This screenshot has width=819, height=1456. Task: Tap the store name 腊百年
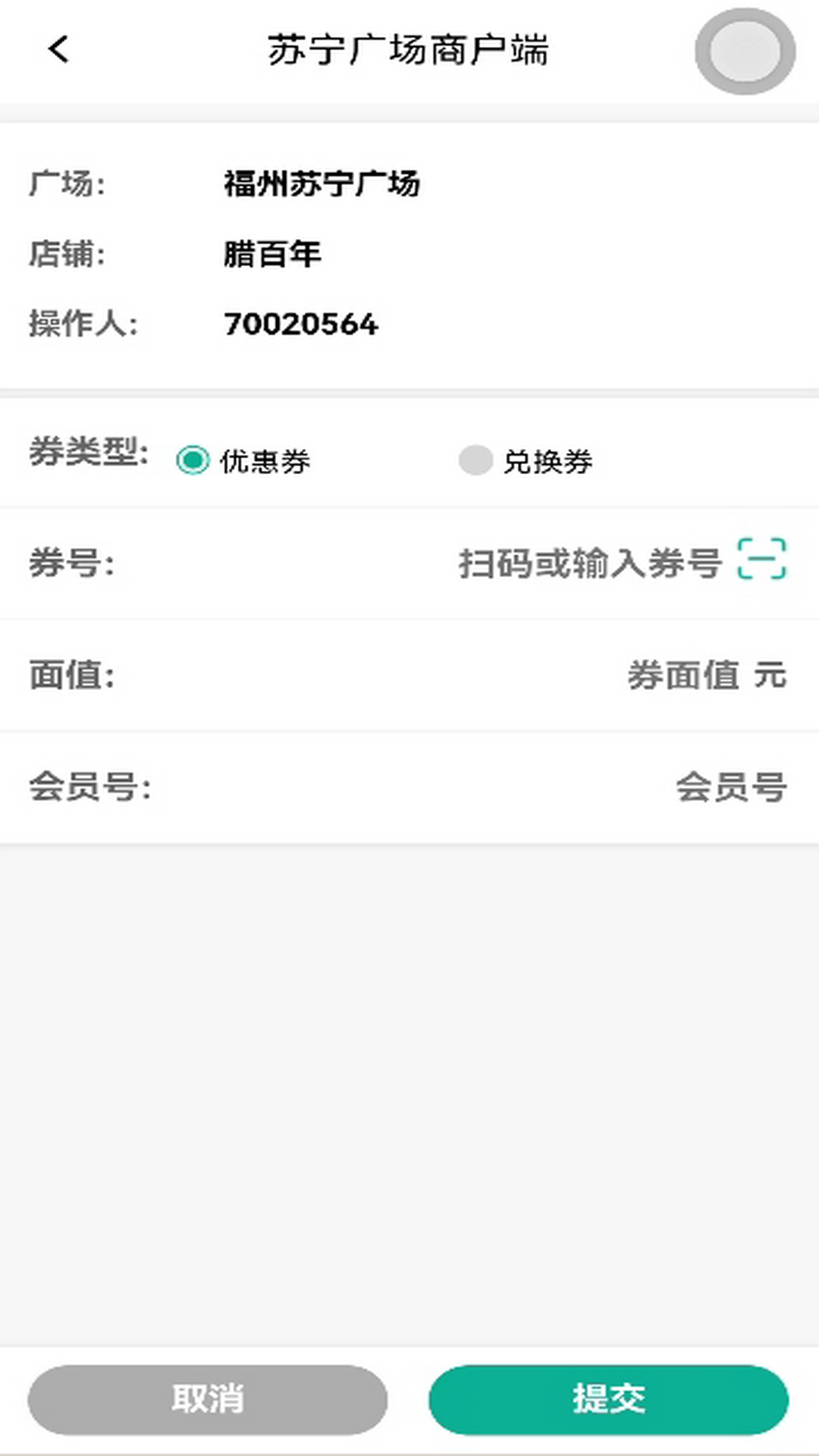click(271, 253)
